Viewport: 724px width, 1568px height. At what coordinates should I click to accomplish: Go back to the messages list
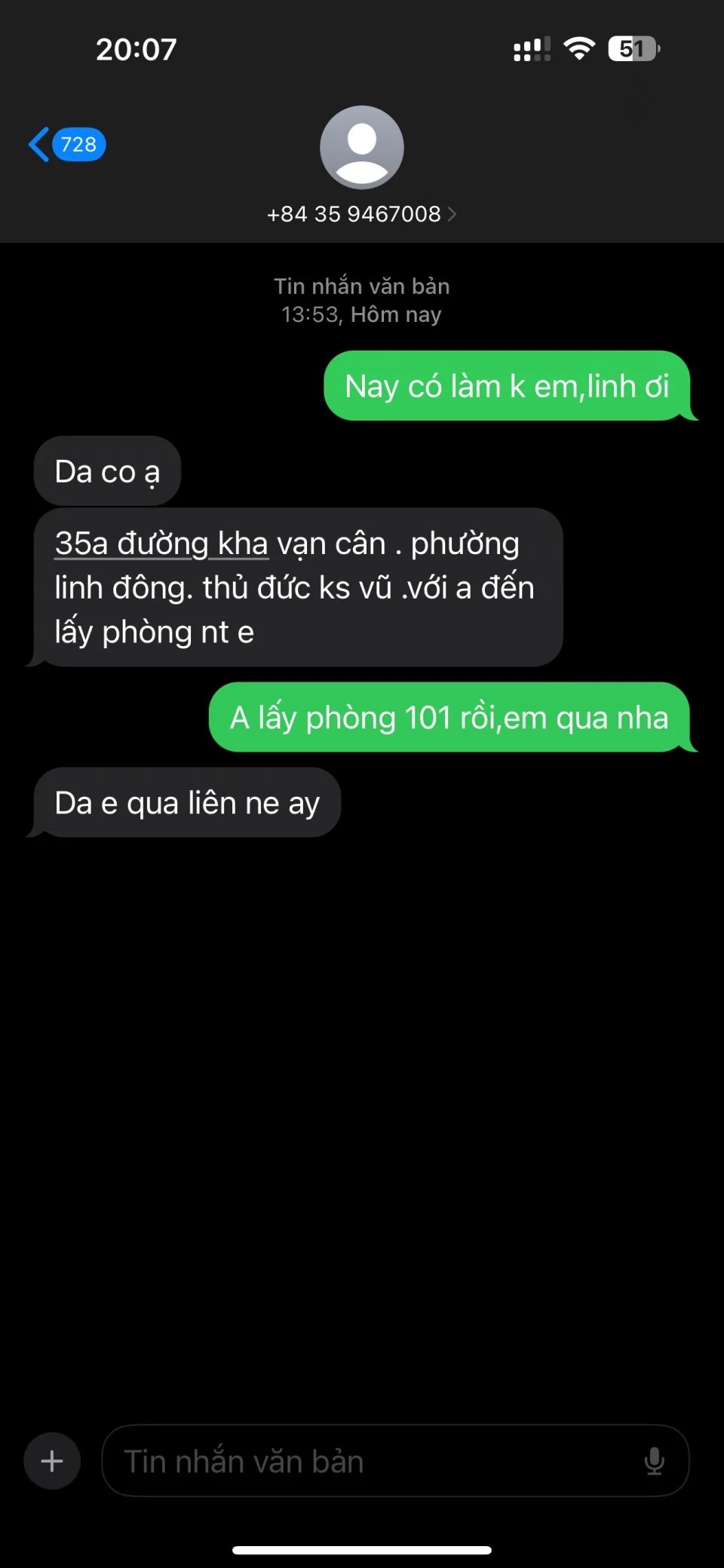coord(64,144)
